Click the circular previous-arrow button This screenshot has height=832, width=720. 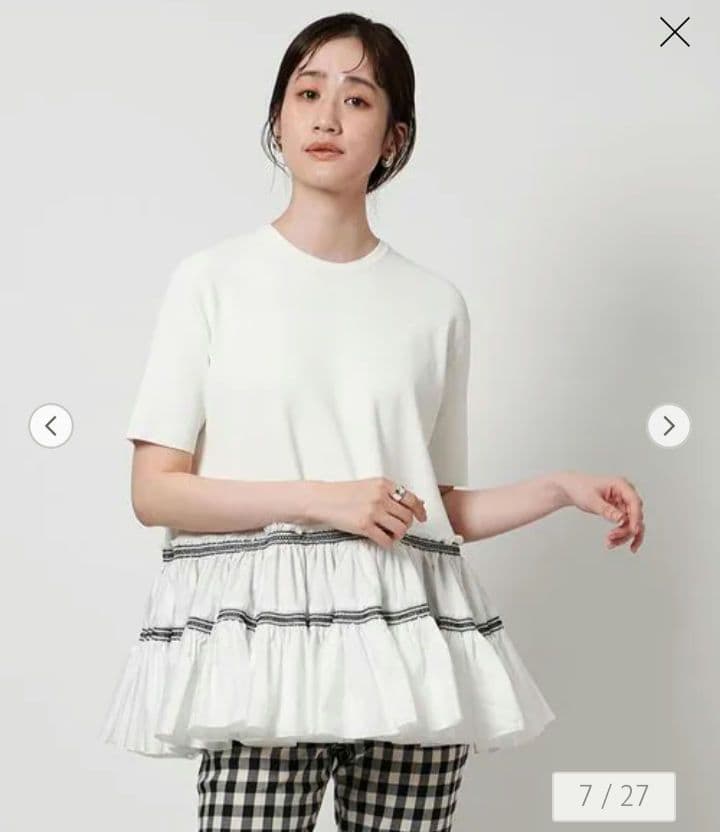(52, 424)
